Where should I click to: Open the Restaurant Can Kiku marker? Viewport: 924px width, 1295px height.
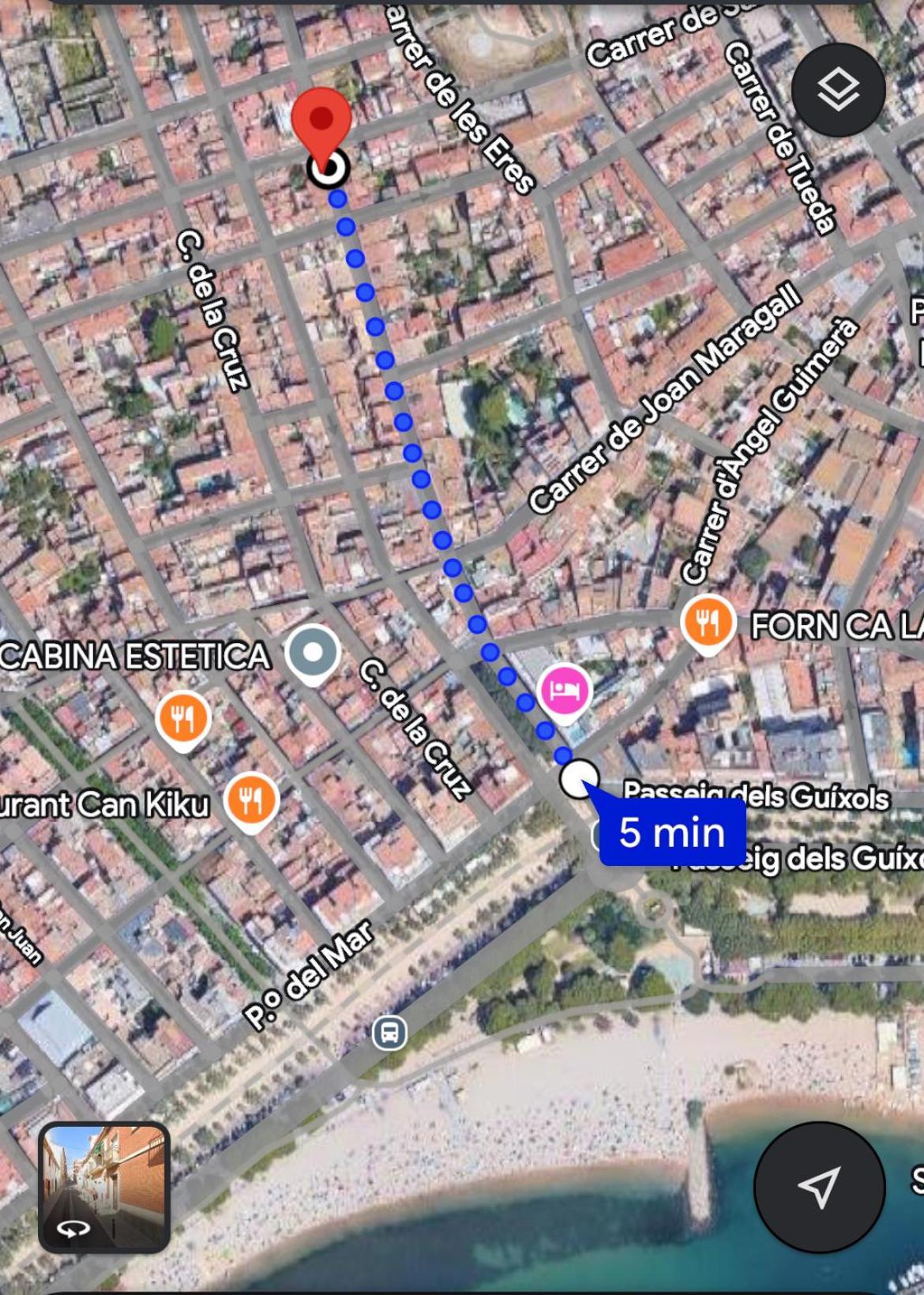(251, 800)
